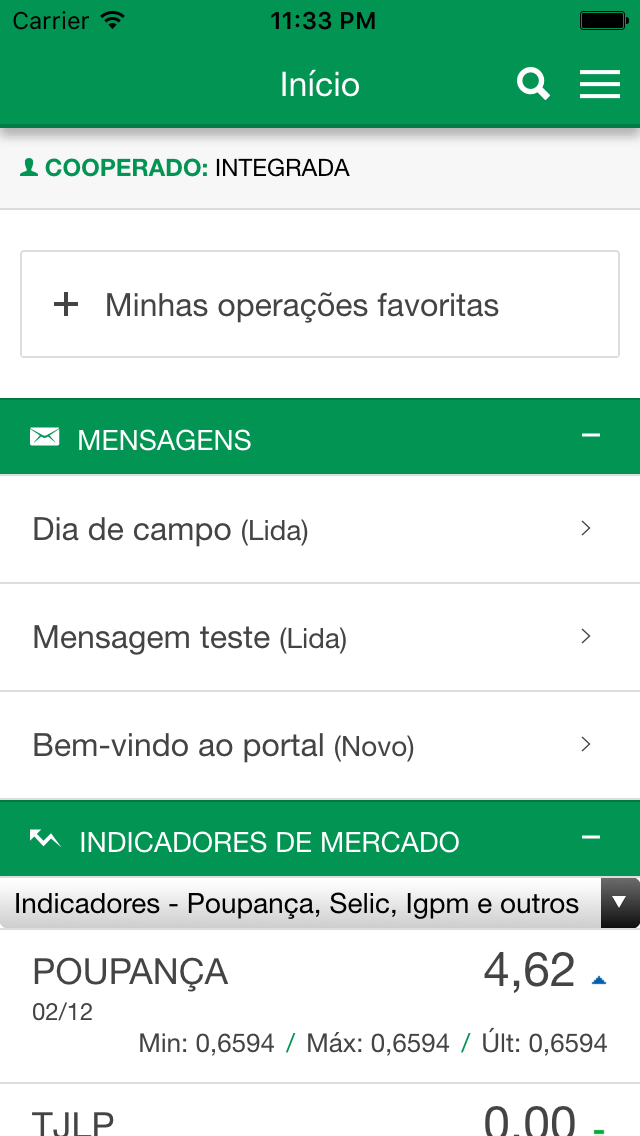
Task: Collapse the Indicadores de Mercado section
Action: 591,838
